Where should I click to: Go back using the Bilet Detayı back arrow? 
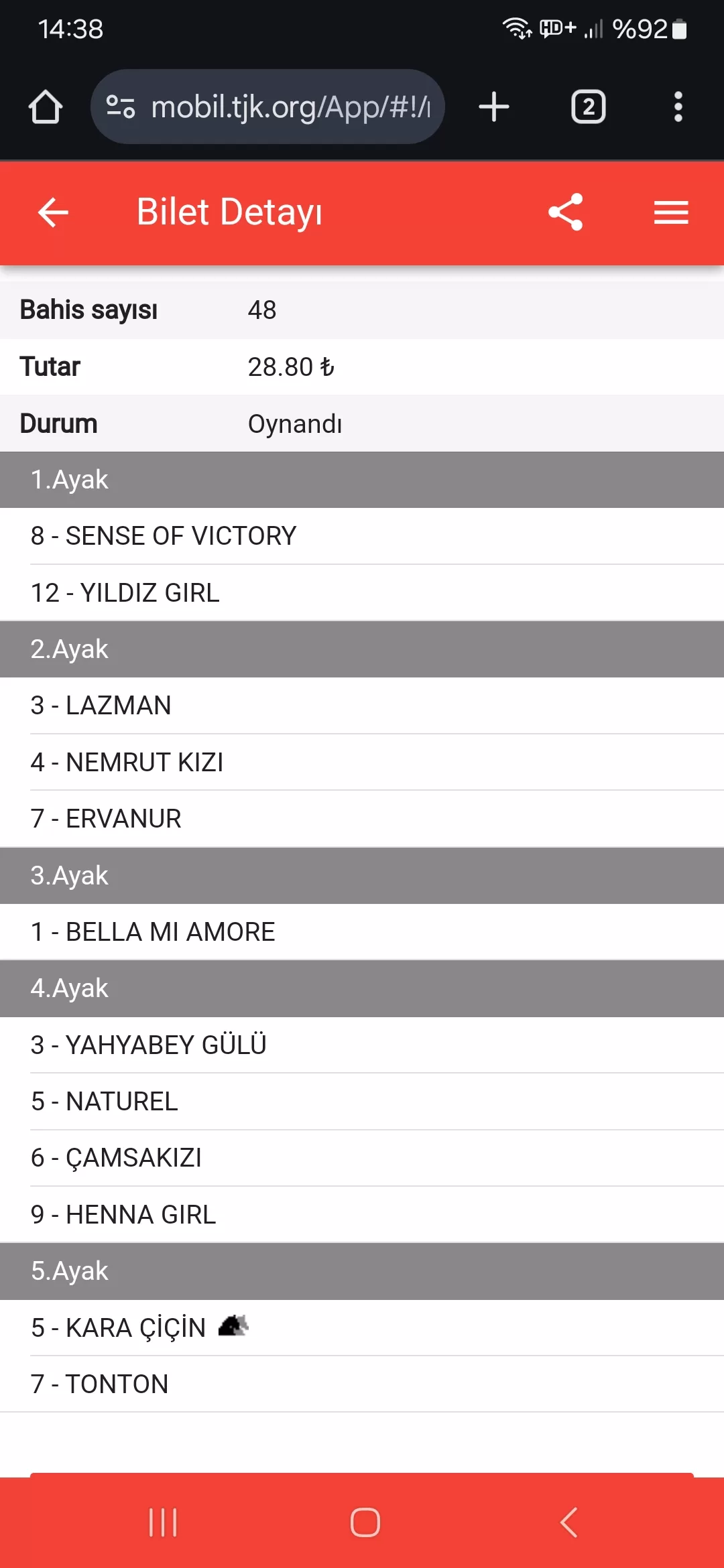[x=54, y=213]
